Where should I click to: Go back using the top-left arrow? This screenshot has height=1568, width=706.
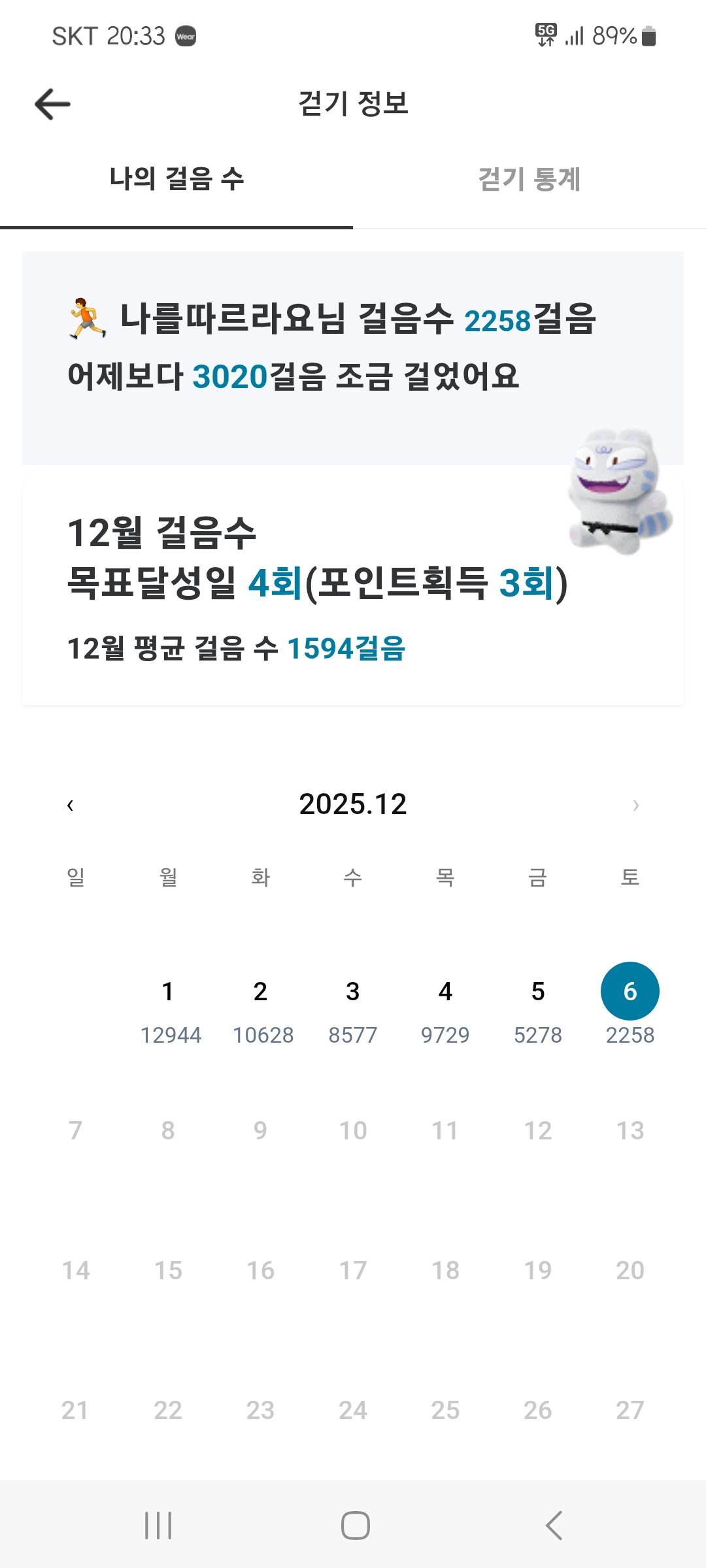pyautogui.click(x=52, y=105)
